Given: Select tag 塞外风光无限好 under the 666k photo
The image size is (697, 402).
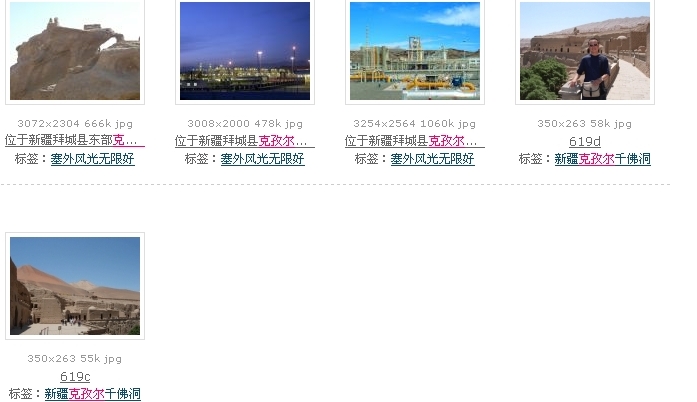Looking at the screenshot, I should [x=93, y=159].
